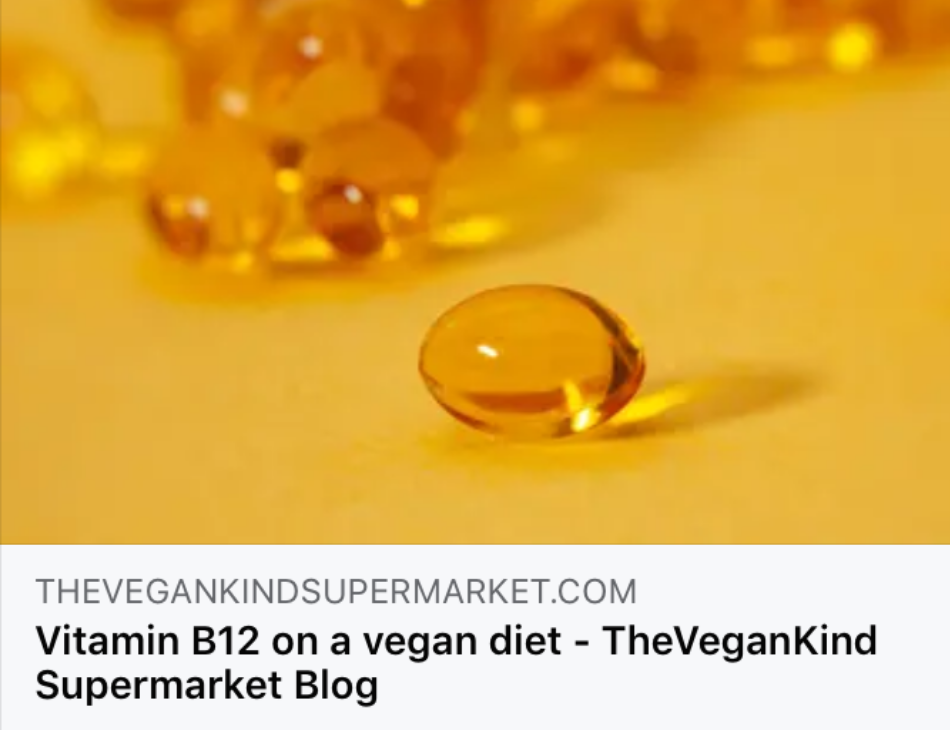This screenshot has width=950, height=730.
Task: Open the capsule photo link preview
Action: click(475, 272)
